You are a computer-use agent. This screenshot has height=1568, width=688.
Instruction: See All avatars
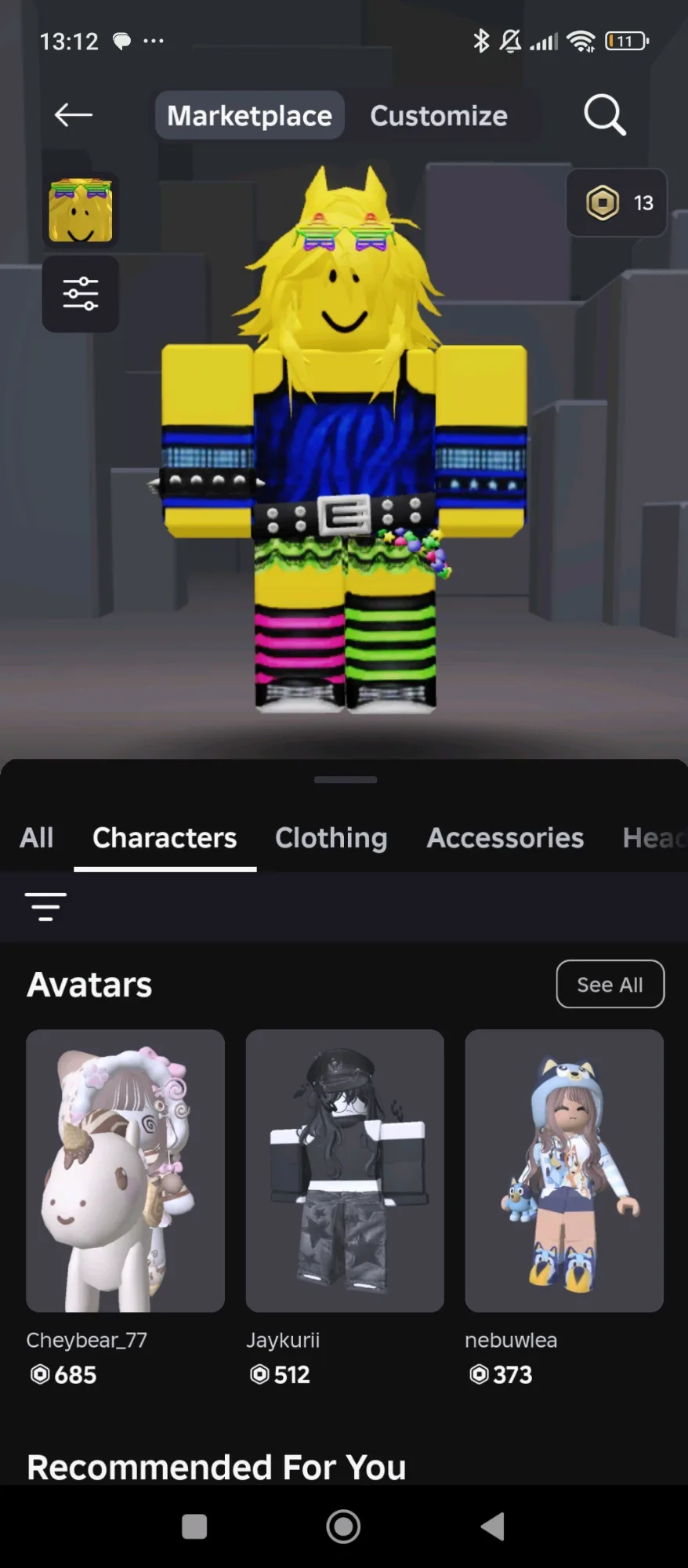pos(610,984)
